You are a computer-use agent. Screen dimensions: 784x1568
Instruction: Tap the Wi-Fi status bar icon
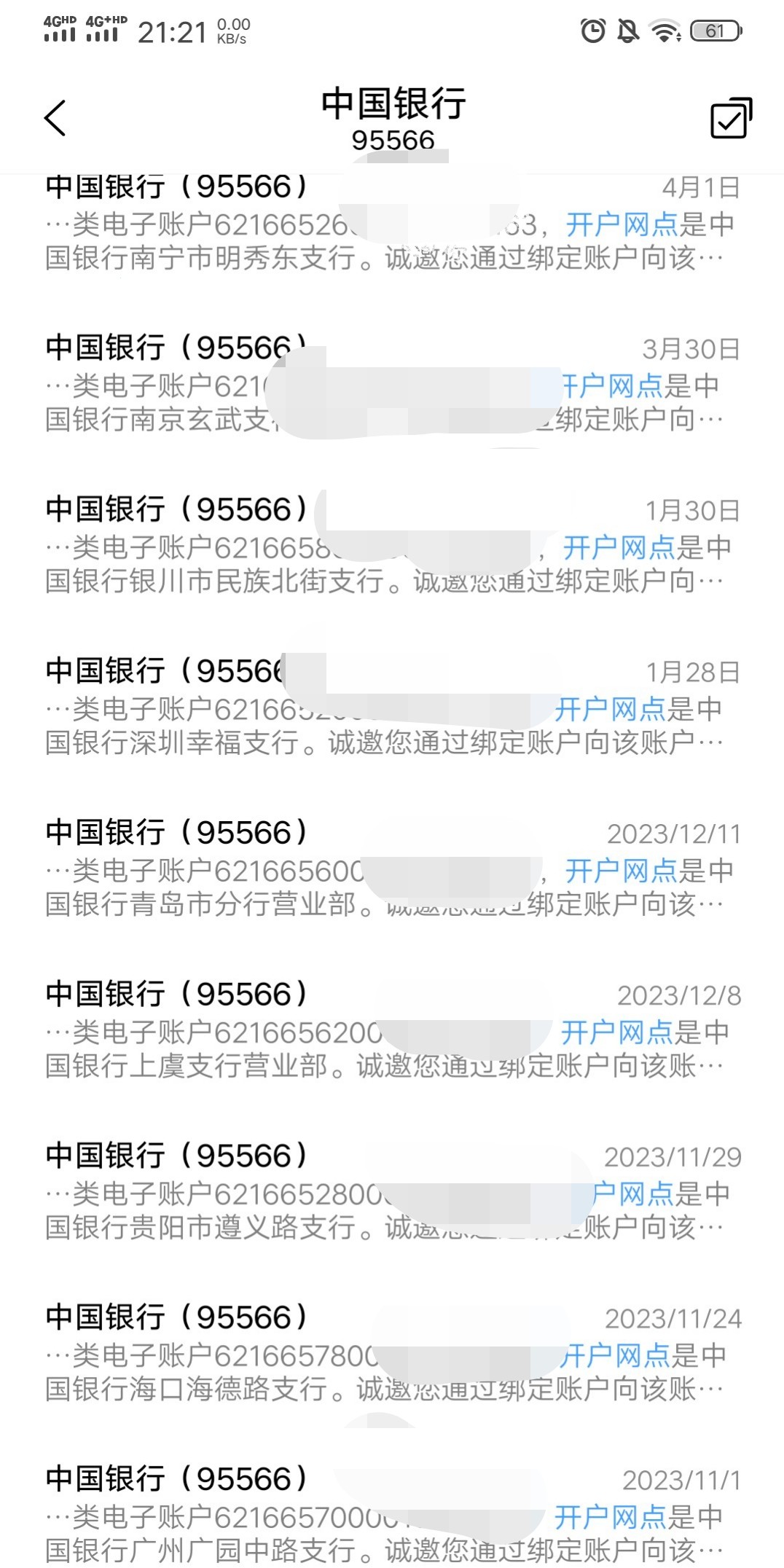point(665,29)
